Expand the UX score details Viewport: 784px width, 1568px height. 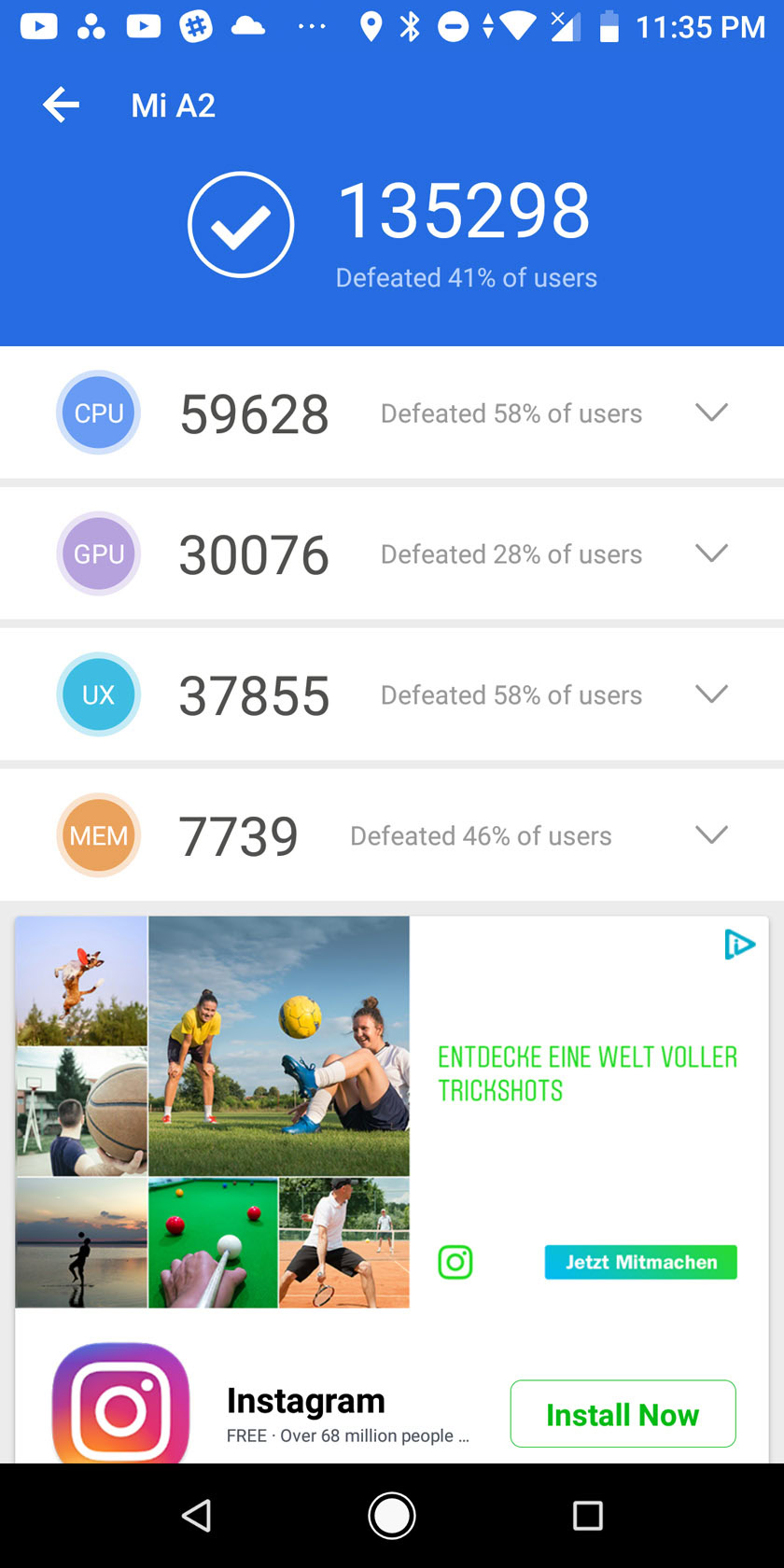pyautogui.click(x=711, y=694)
